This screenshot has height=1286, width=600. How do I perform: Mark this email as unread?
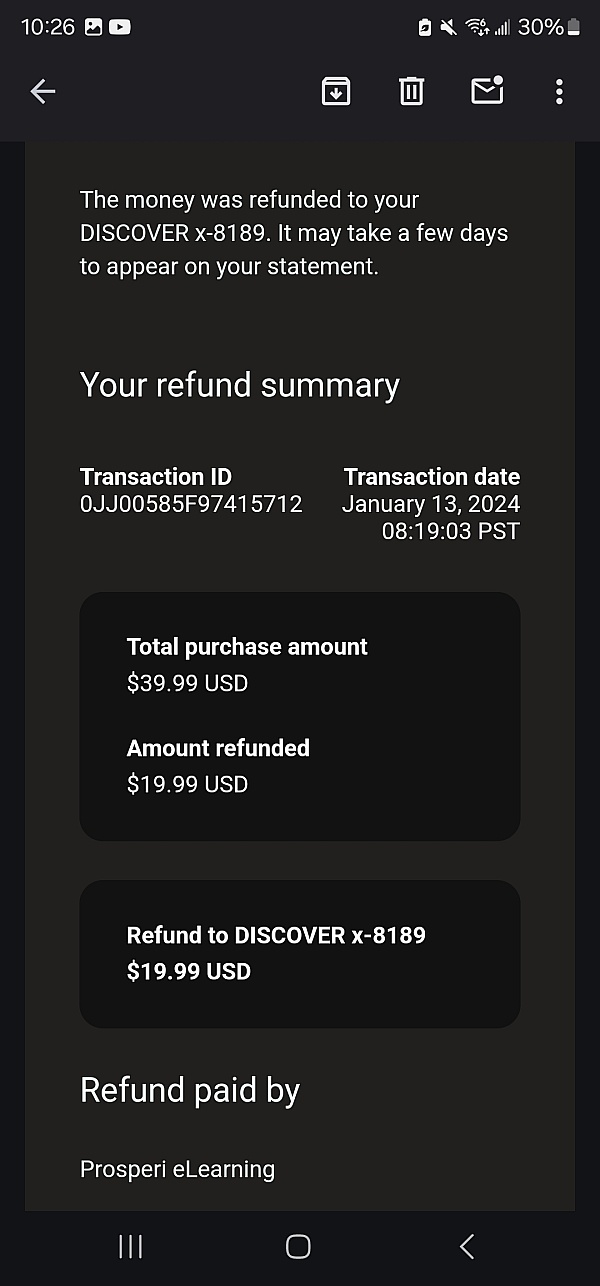click(x=487, y=91)
